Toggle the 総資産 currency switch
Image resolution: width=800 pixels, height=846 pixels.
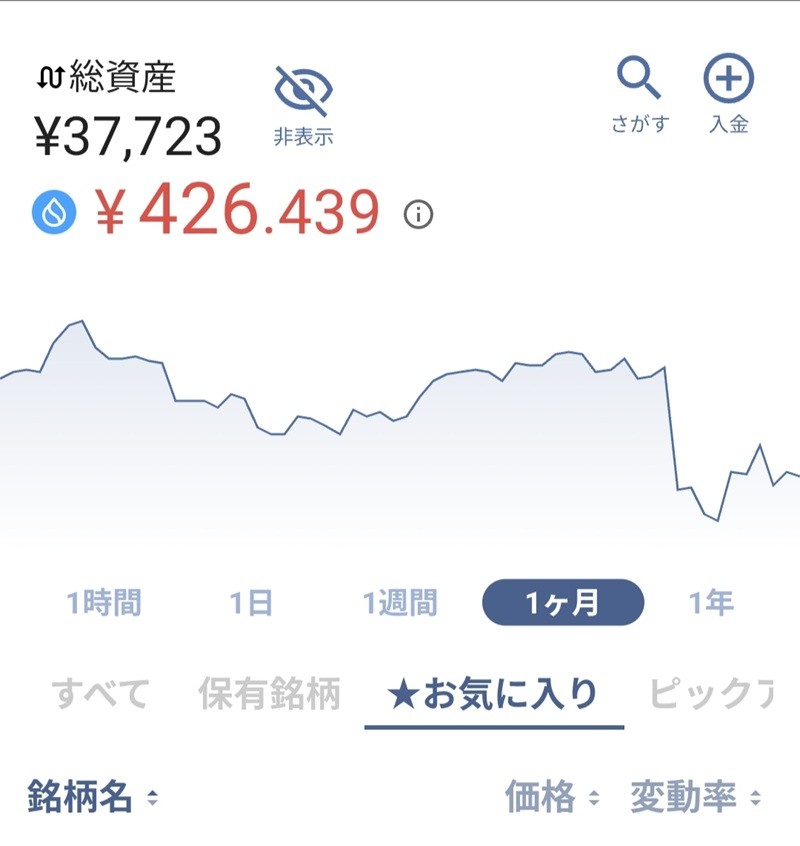click(50, 77)
